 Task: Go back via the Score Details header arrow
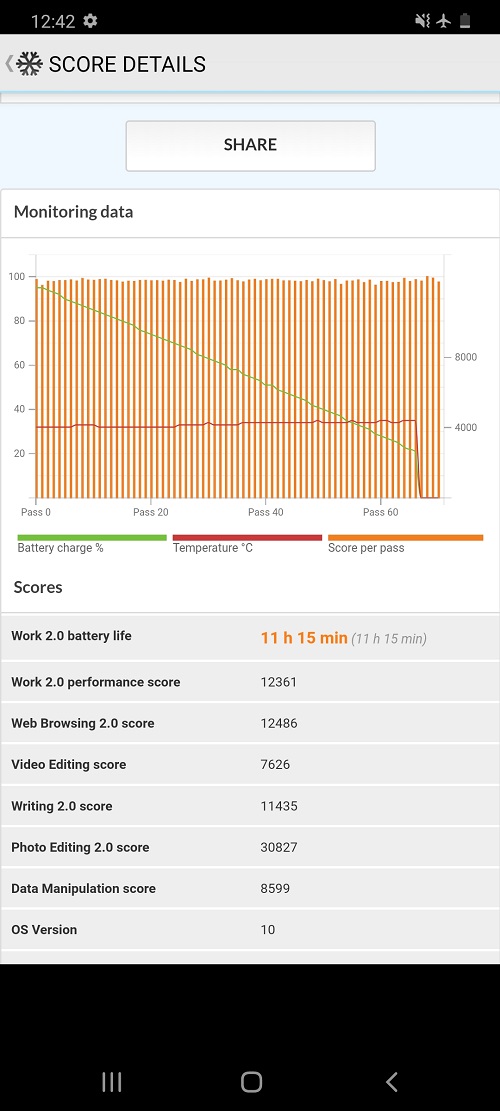(8, 64)
